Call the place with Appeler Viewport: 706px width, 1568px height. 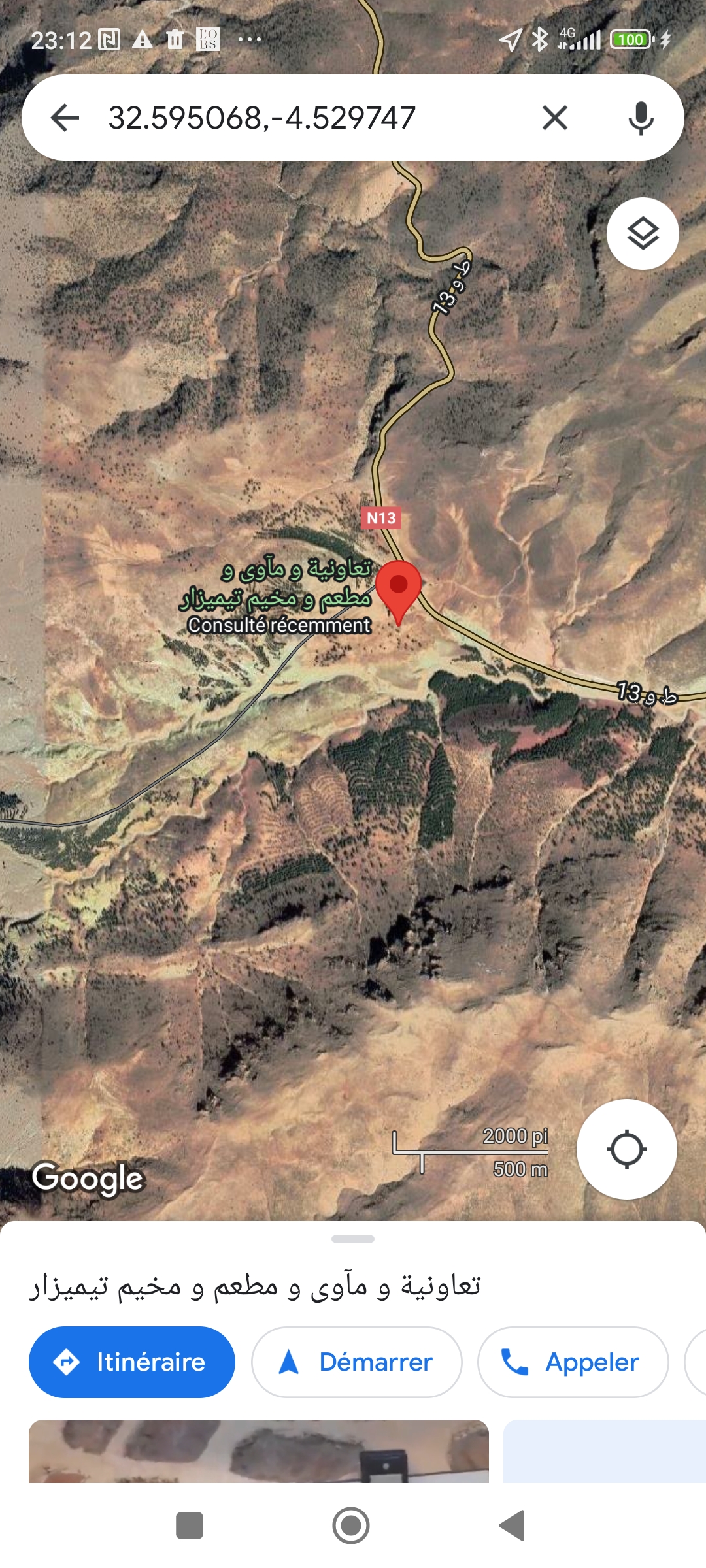pos(573,1362)
